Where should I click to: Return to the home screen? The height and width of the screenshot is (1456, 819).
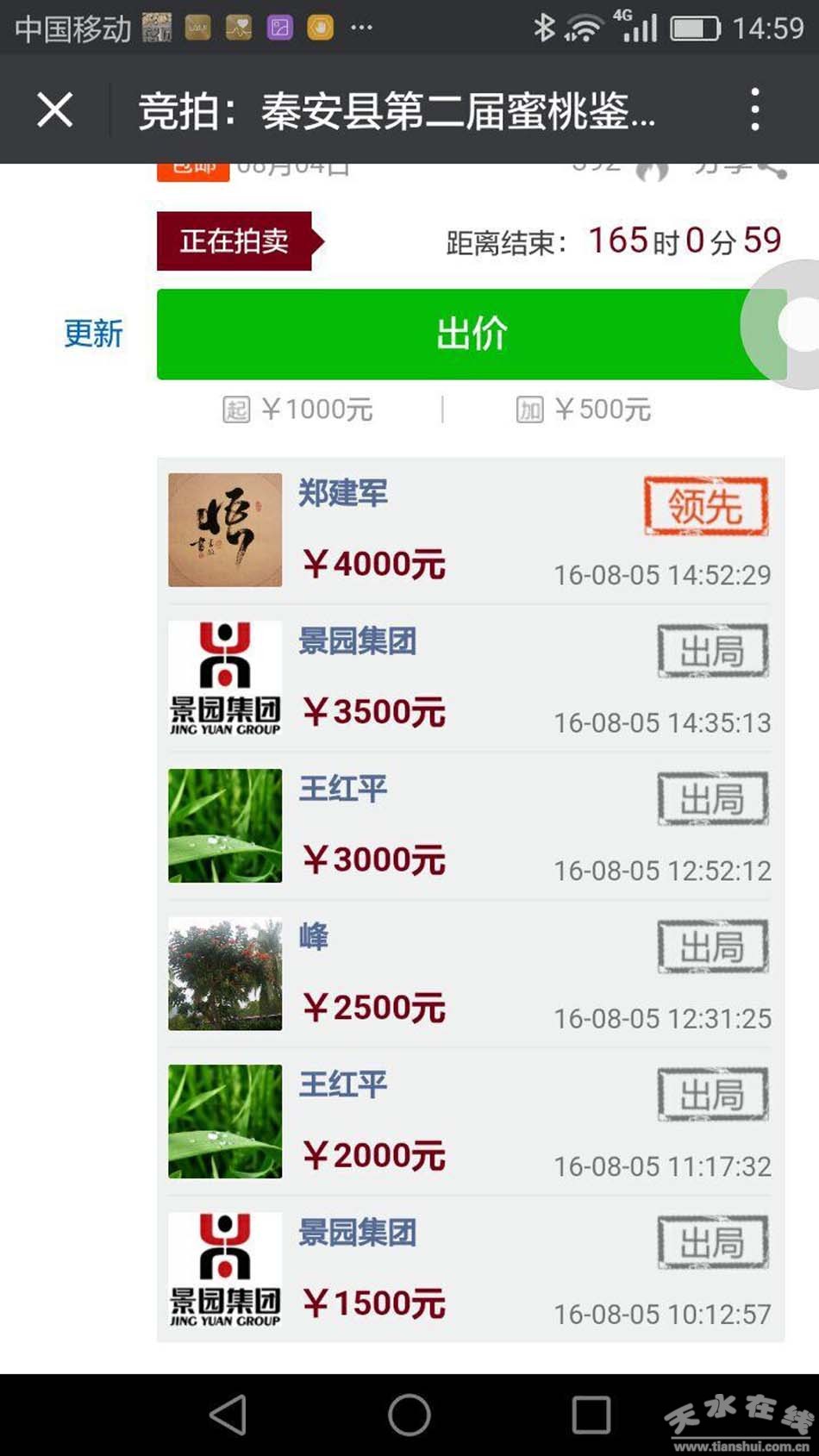[x=409, y=1415]
